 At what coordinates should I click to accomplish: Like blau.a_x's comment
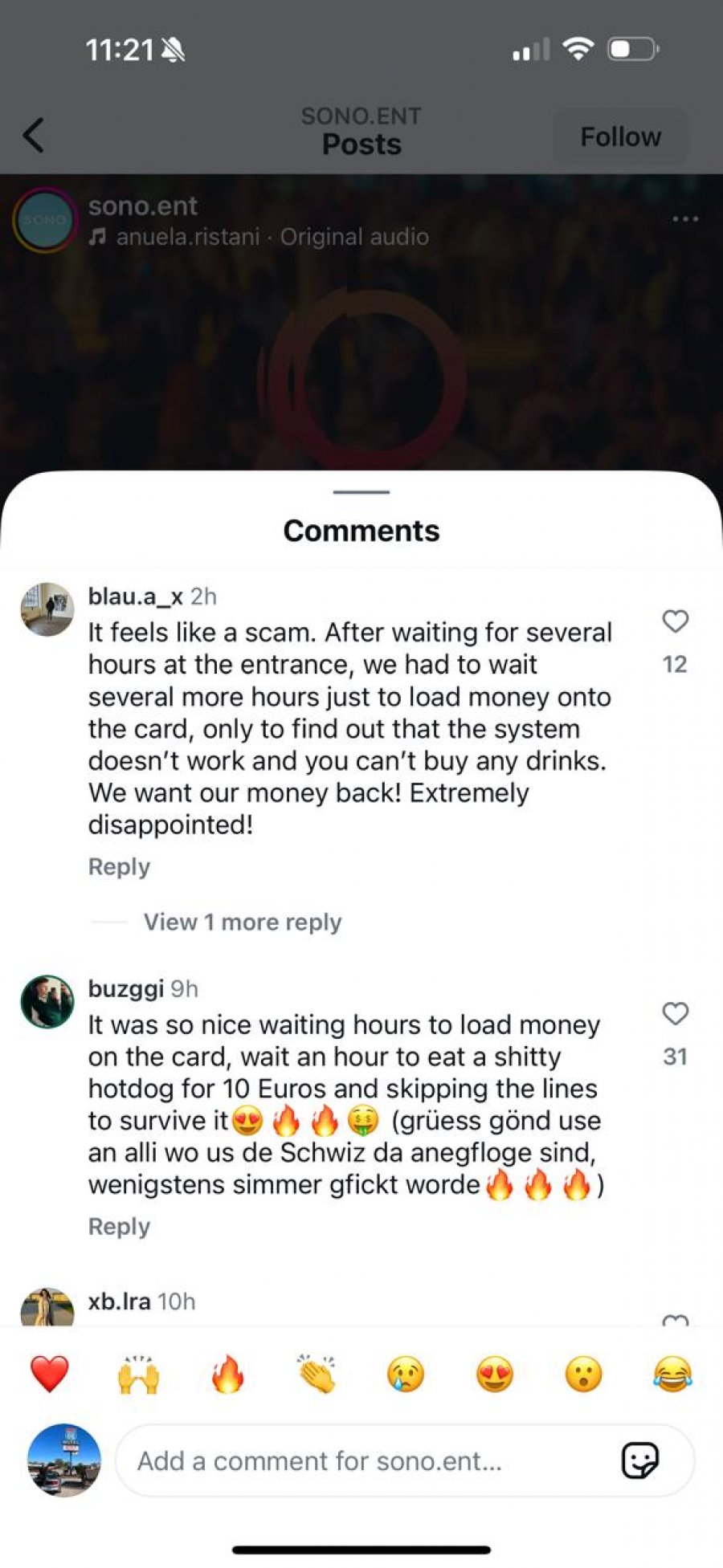(675, 621)
